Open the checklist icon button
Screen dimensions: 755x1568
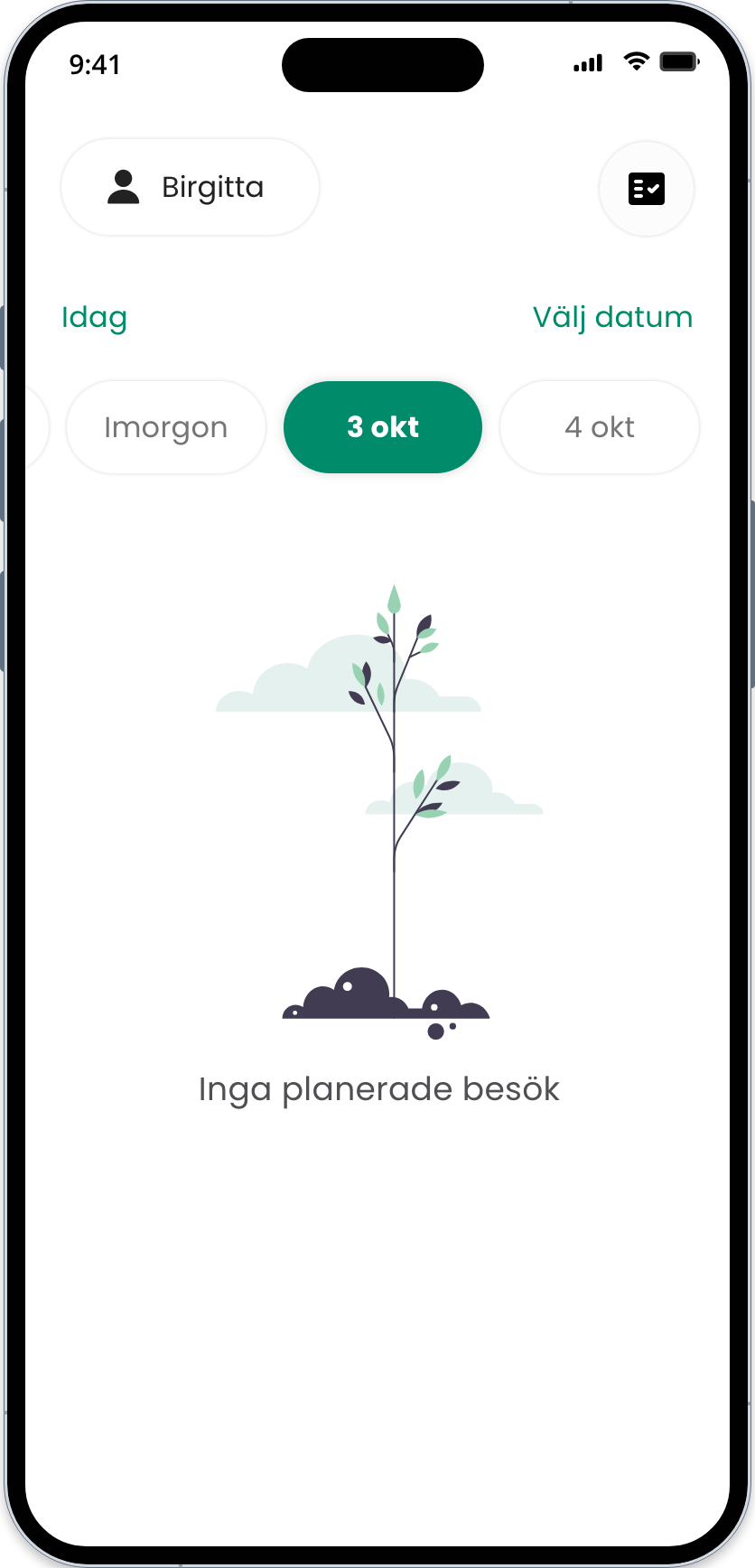[x=646, y=189]
